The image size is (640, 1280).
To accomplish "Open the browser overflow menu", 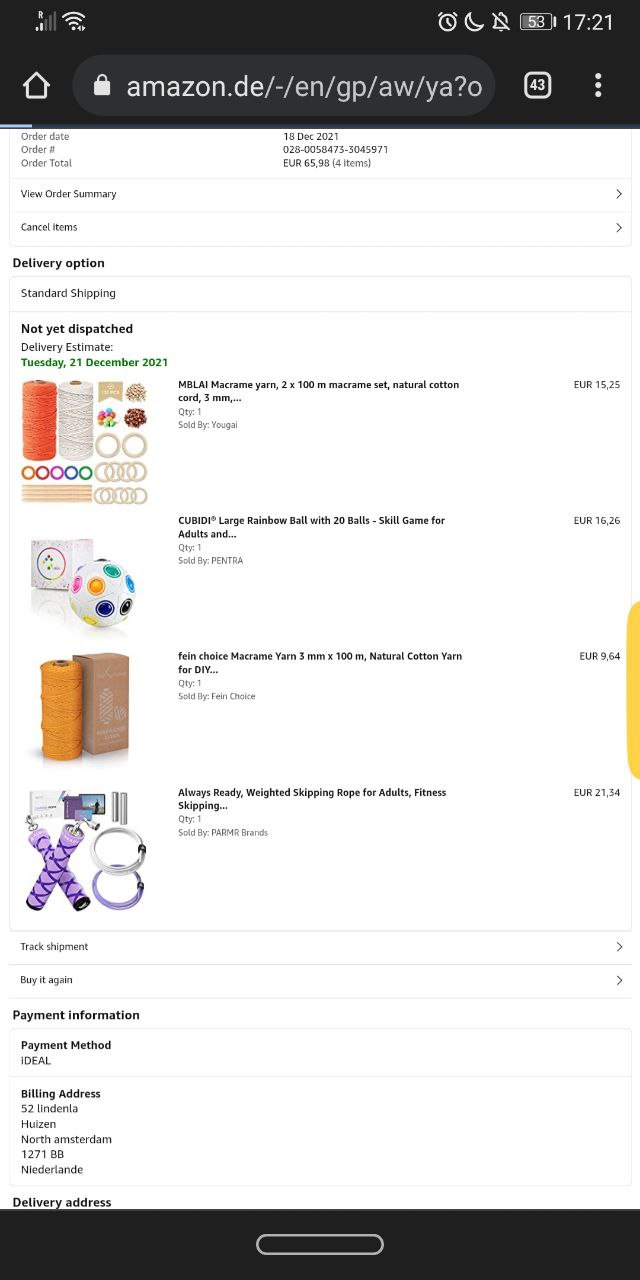I will pos(598,86).
